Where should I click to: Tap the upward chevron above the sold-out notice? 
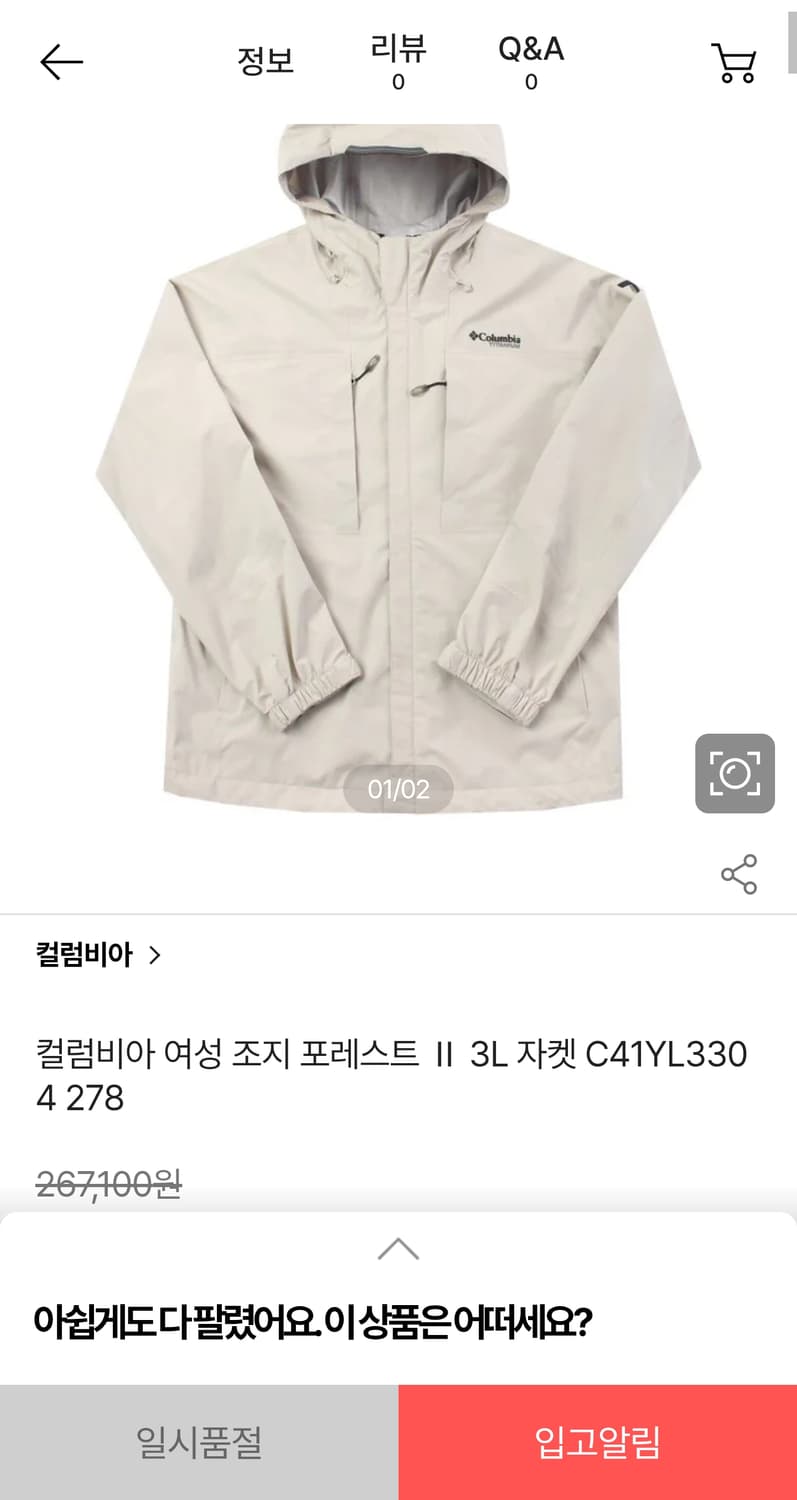pyautogui.click(x=398, y=1248)
